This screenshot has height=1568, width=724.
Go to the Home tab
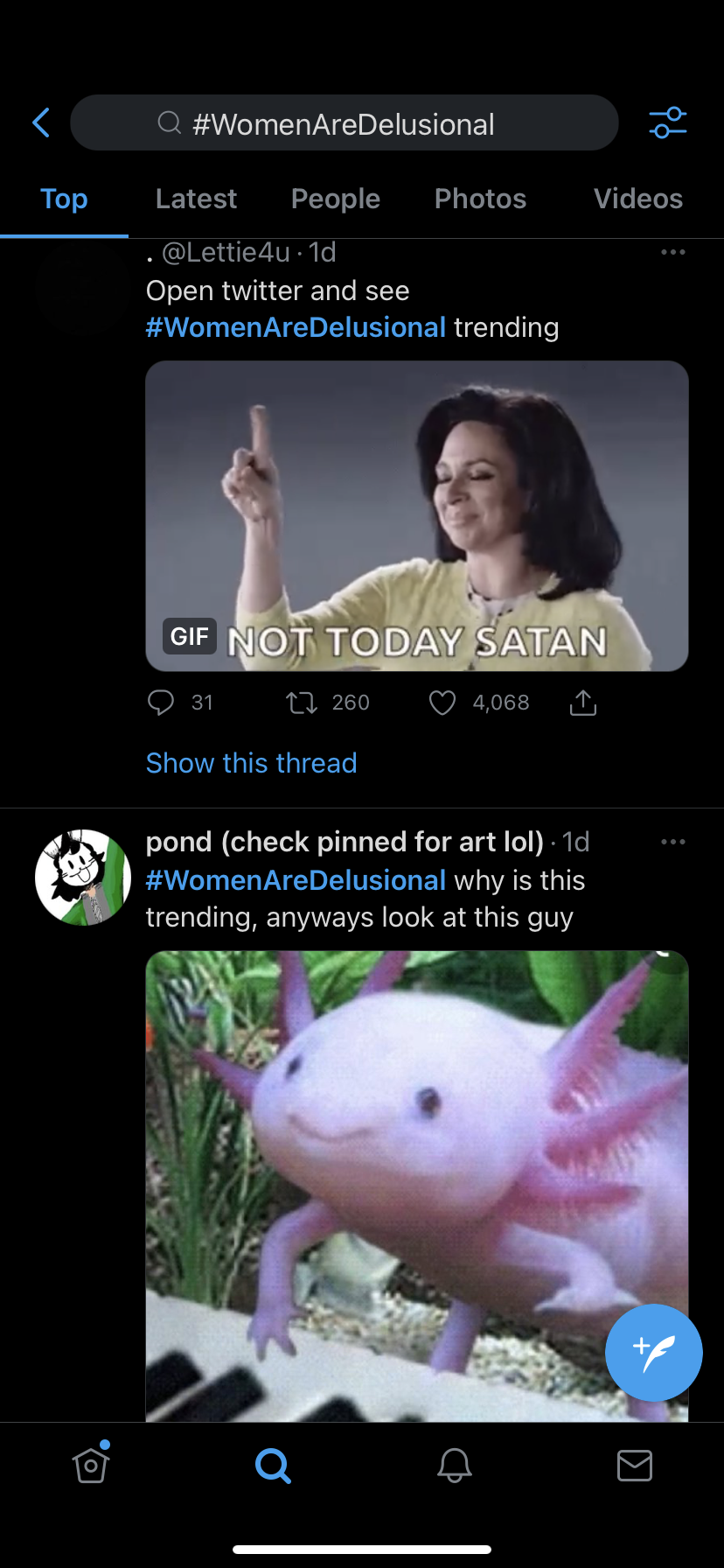(91, 1465)
